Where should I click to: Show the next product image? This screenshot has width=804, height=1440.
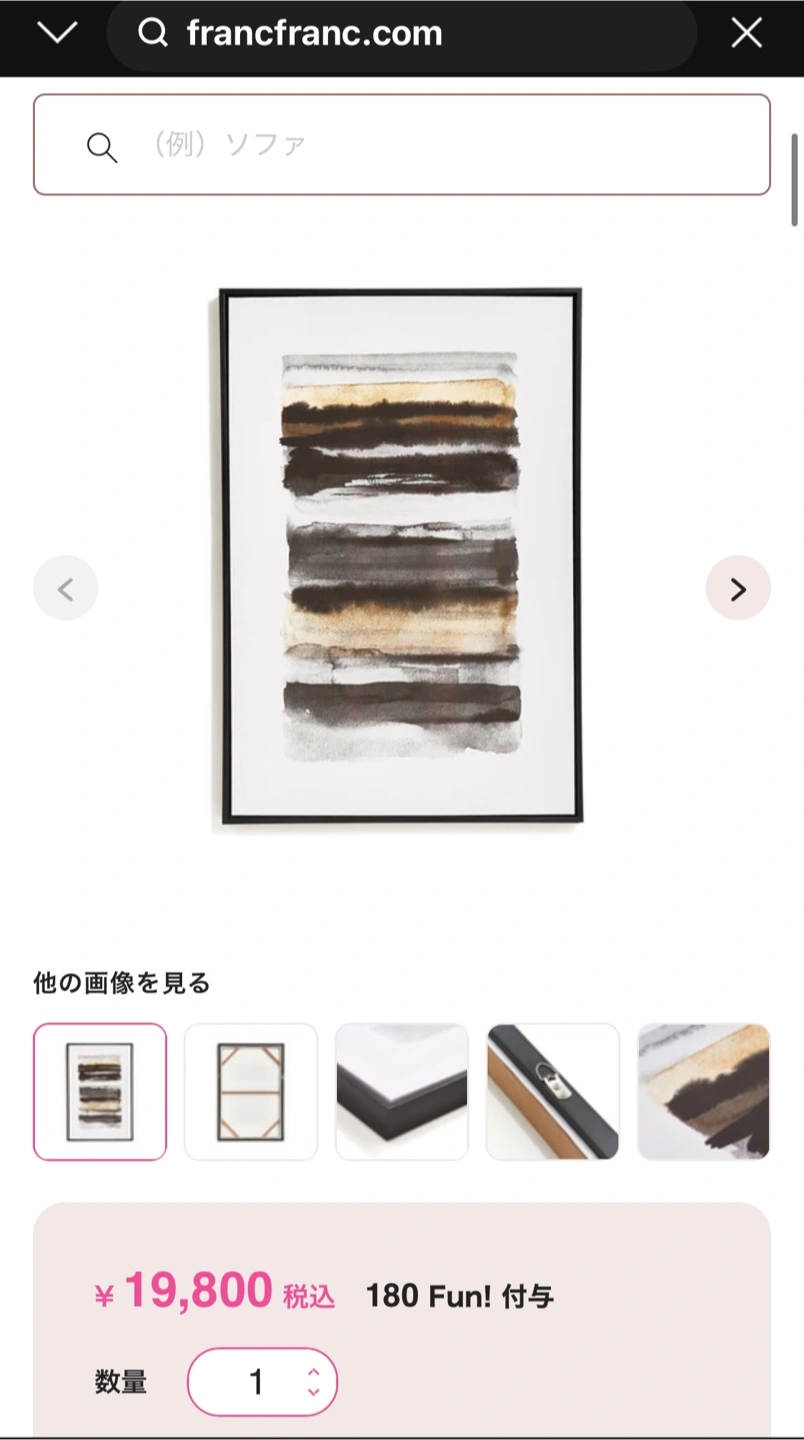click(738, 589)
